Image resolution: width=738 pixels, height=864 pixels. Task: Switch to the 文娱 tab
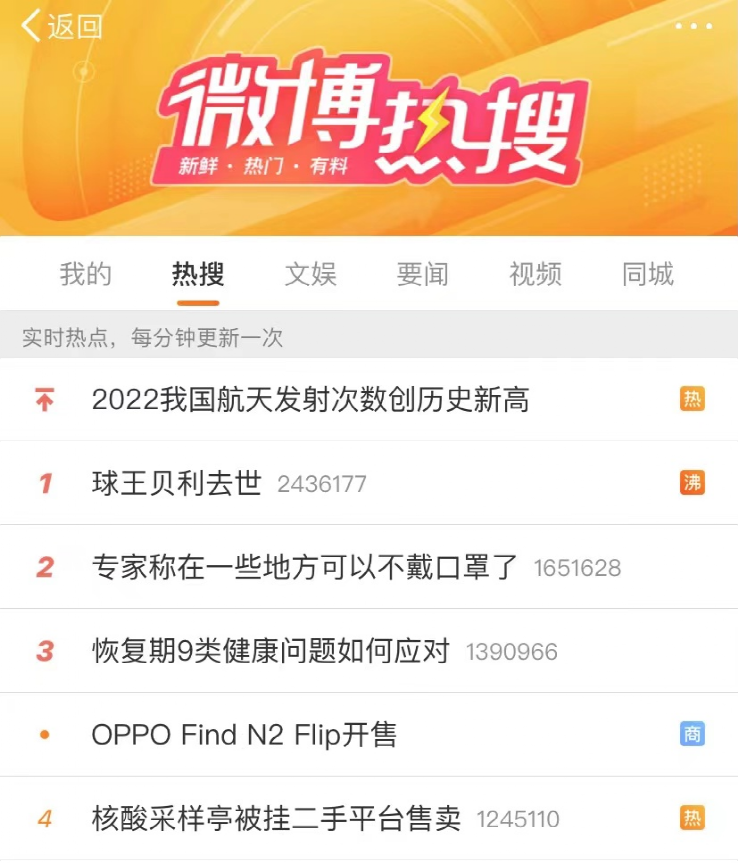pyautogui.click(x=310, y=274)
